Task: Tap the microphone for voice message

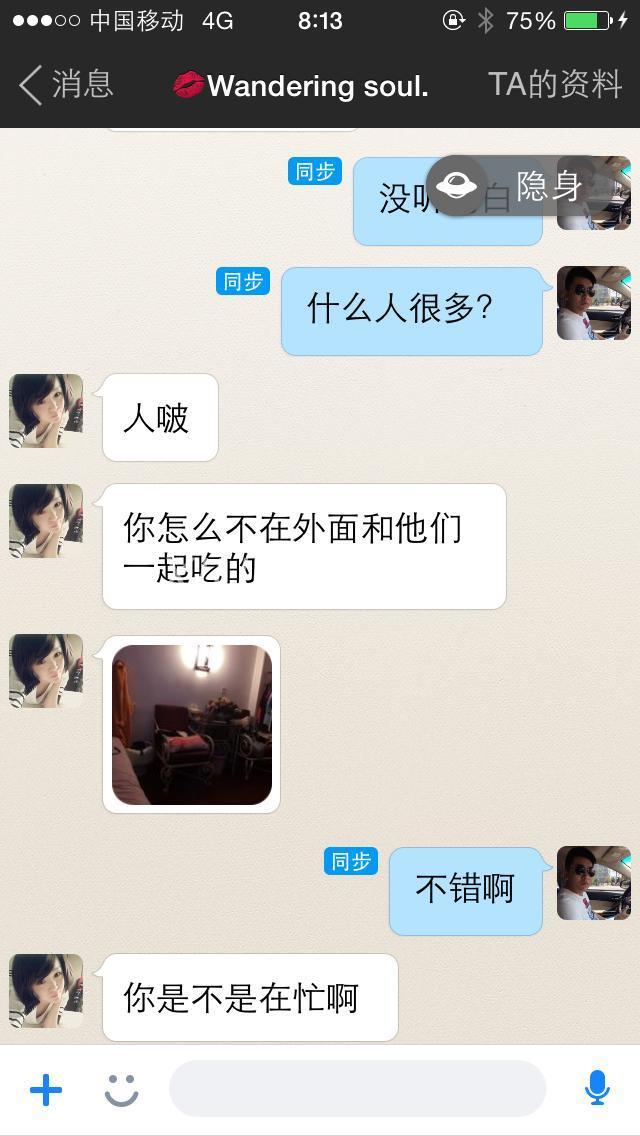Action: 597,1088
